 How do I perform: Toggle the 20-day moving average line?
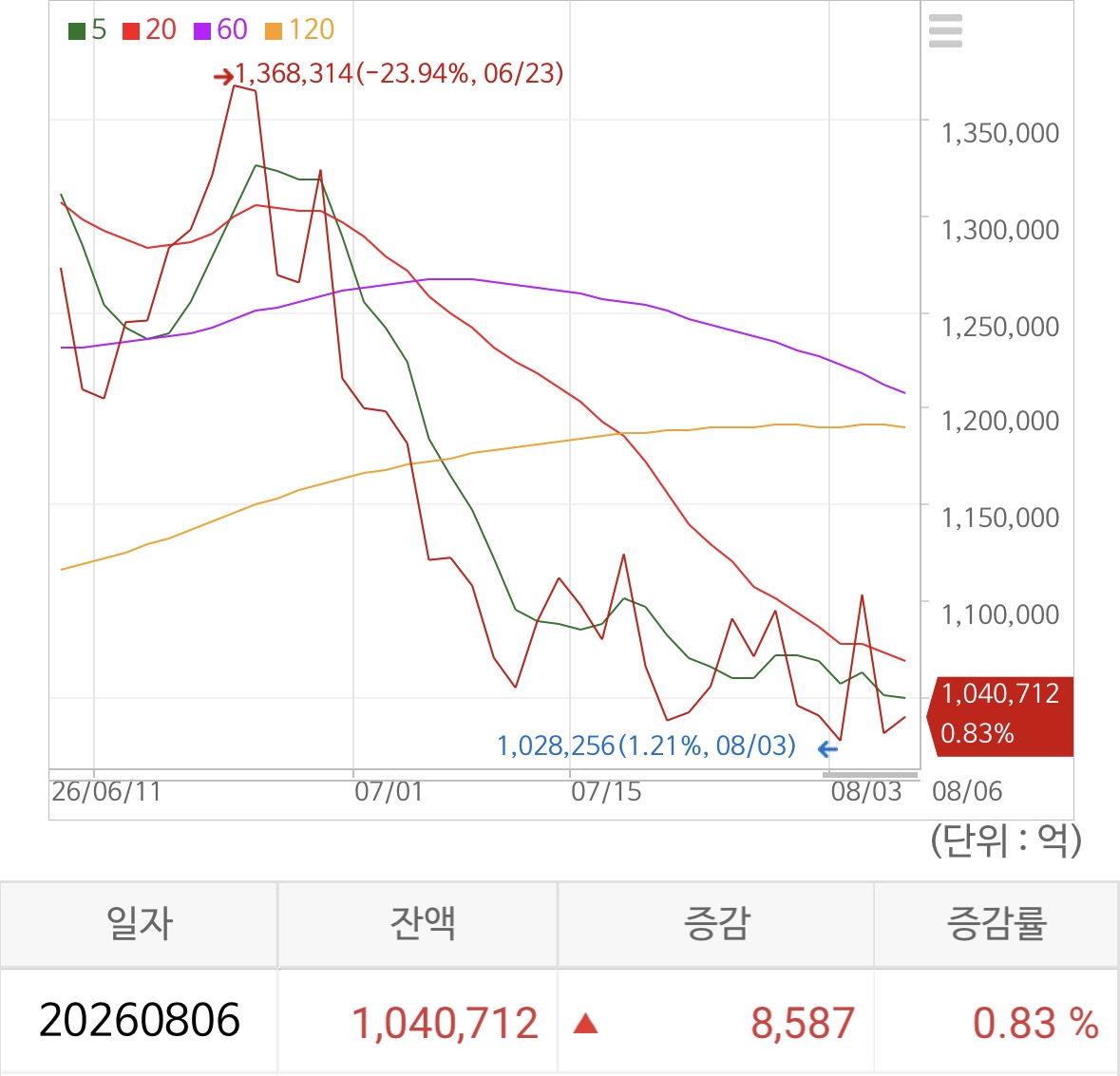click(149, 30)
